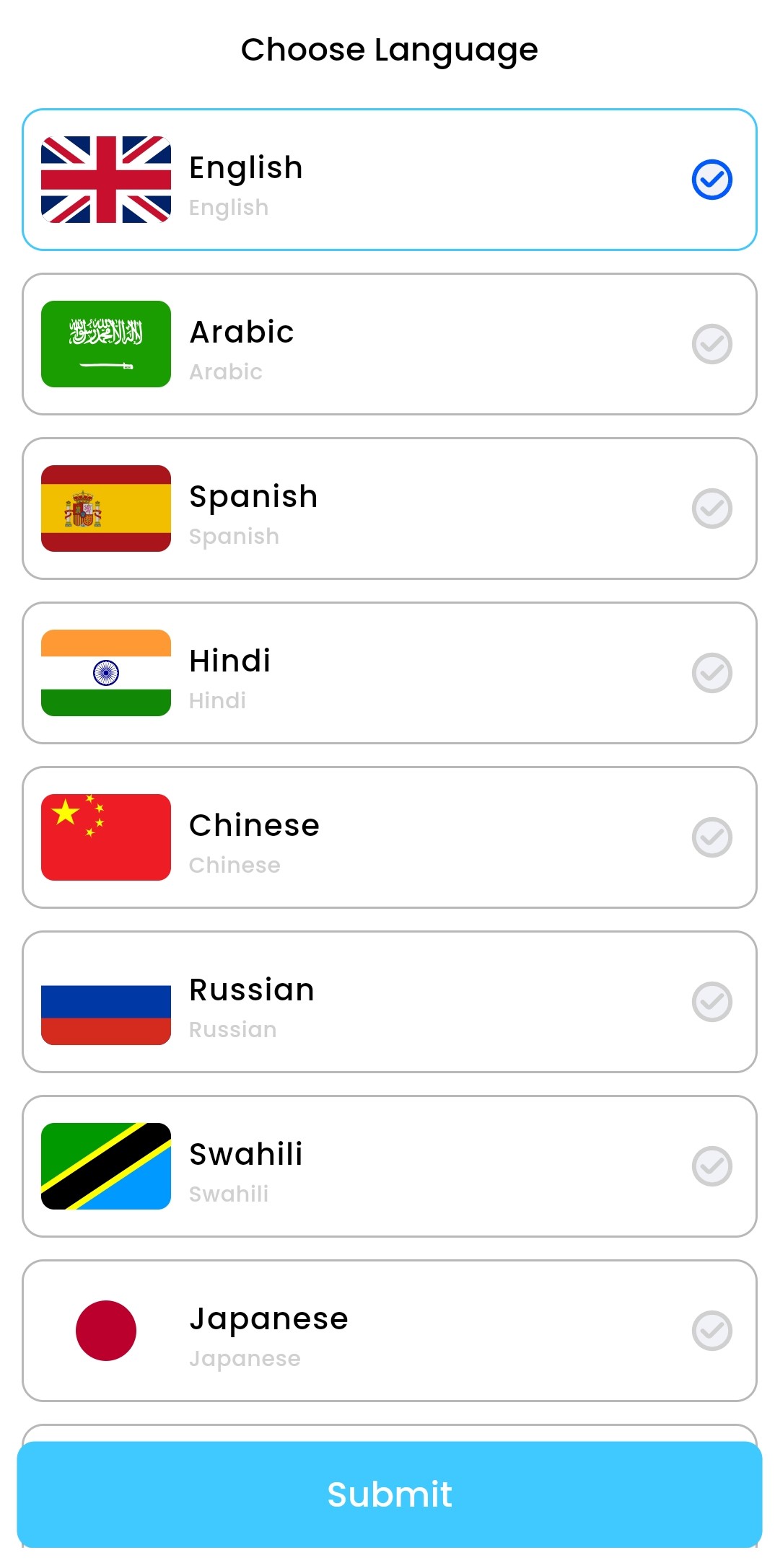Choose the Arabic language option

[x=389, y=344]
